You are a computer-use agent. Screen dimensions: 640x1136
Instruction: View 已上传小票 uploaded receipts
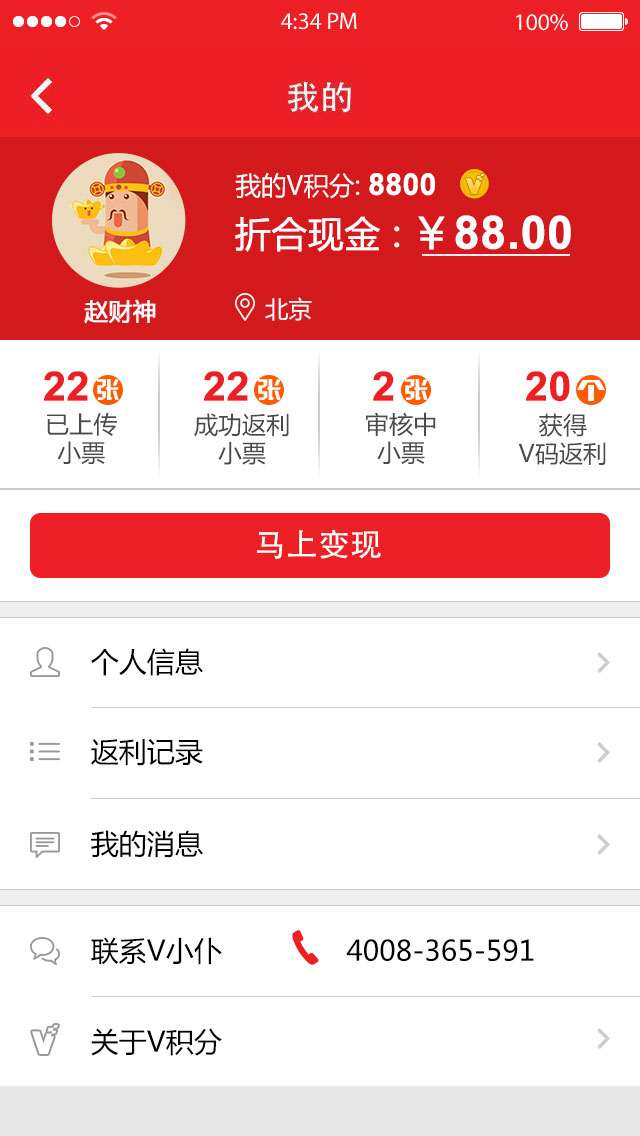pyautogui.click(x=81, y=415)
